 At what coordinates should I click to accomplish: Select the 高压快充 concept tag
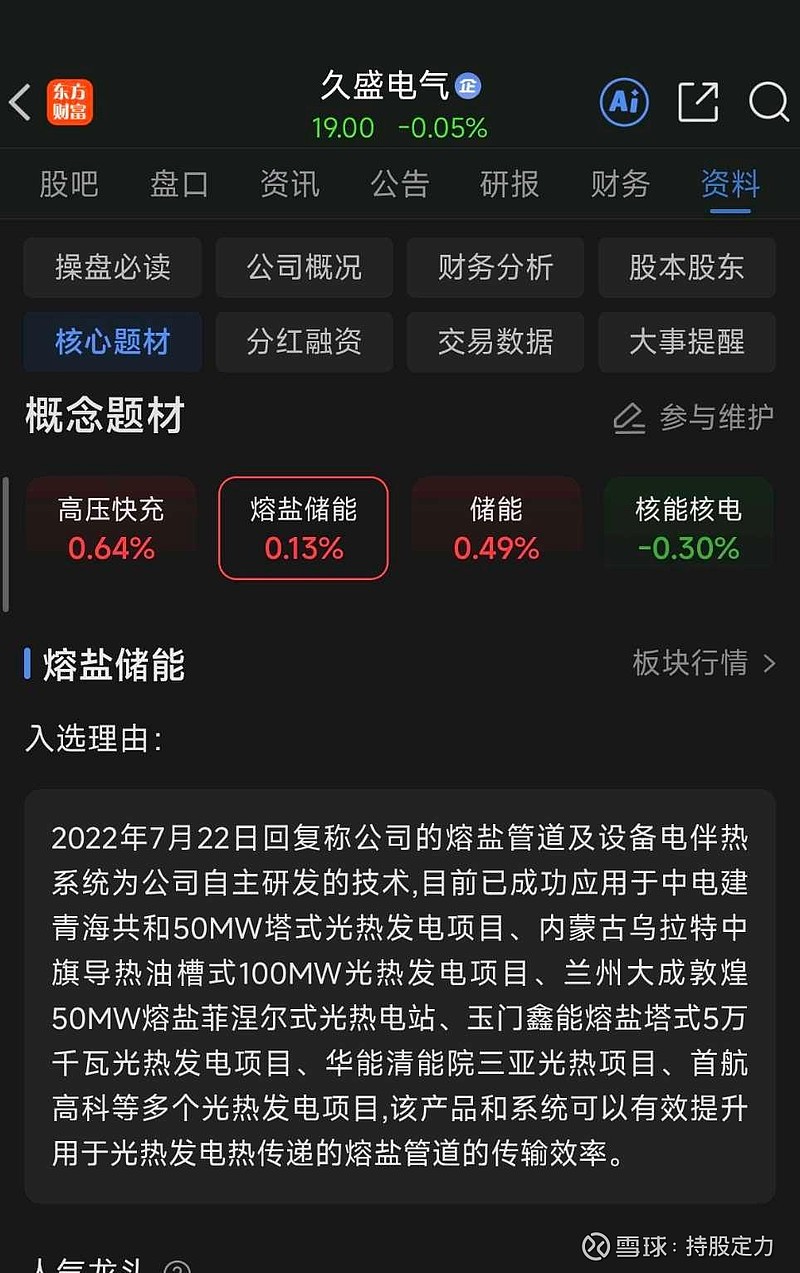pos(111,528)
